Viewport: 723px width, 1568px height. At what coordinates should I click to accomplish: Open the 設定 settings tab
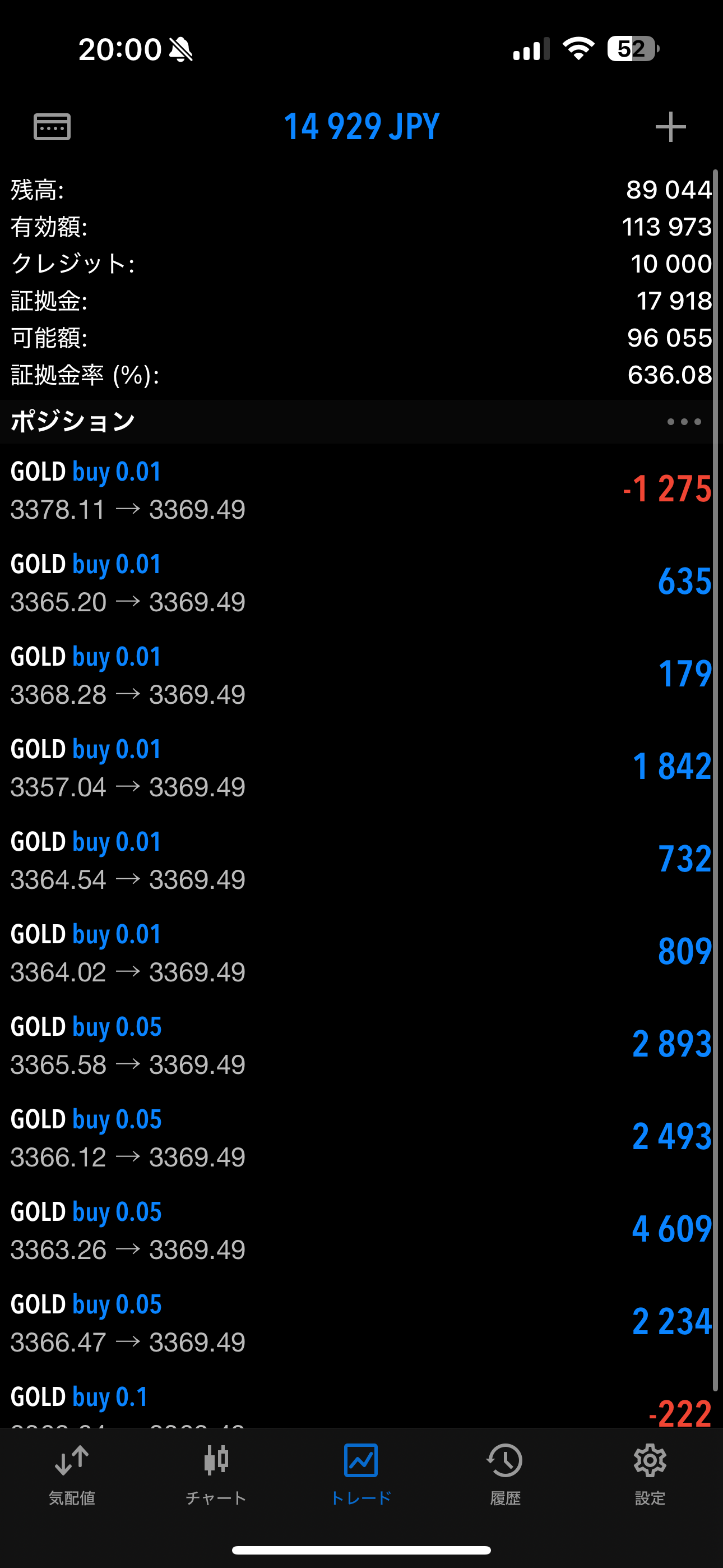650,1474
